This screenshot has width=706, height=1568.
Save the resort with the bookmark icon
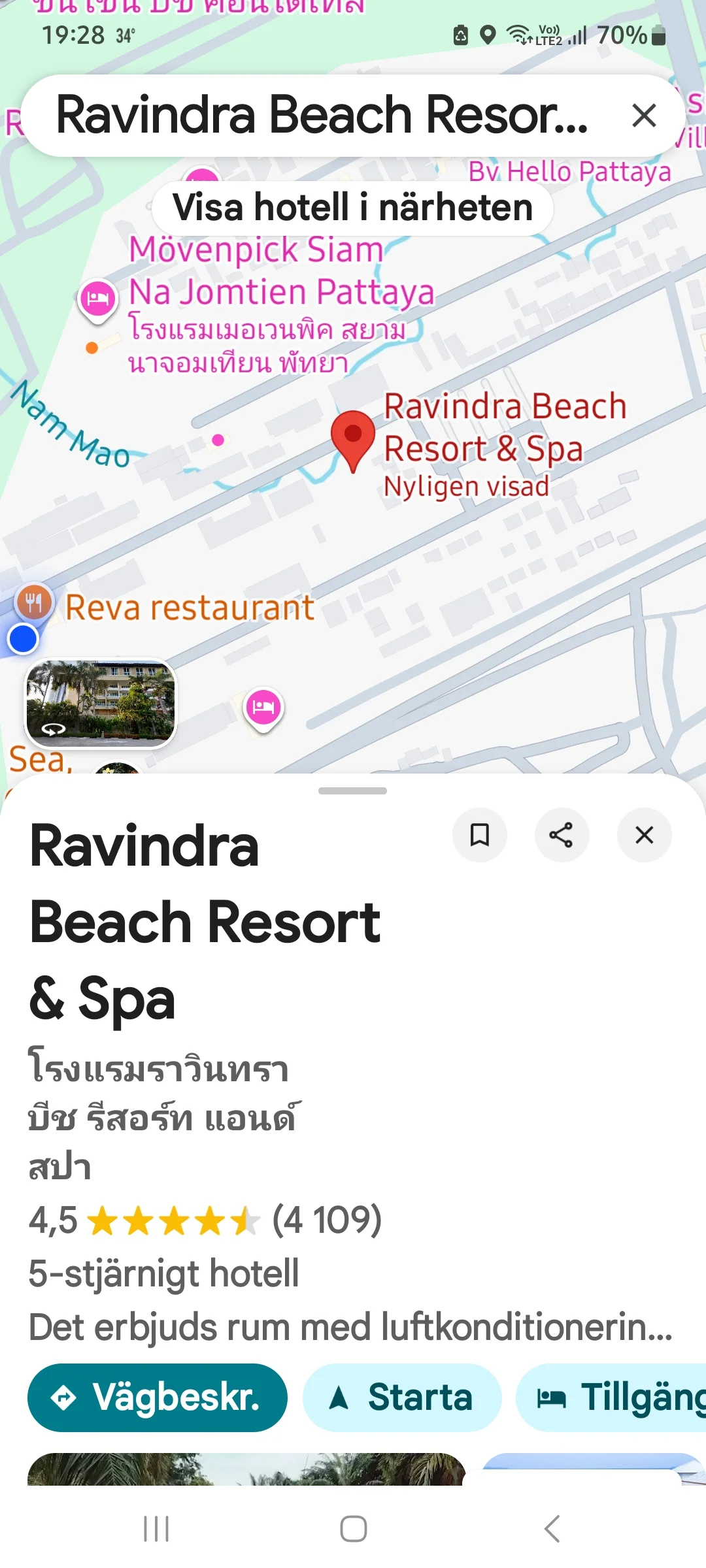click(x=479, y=834)
